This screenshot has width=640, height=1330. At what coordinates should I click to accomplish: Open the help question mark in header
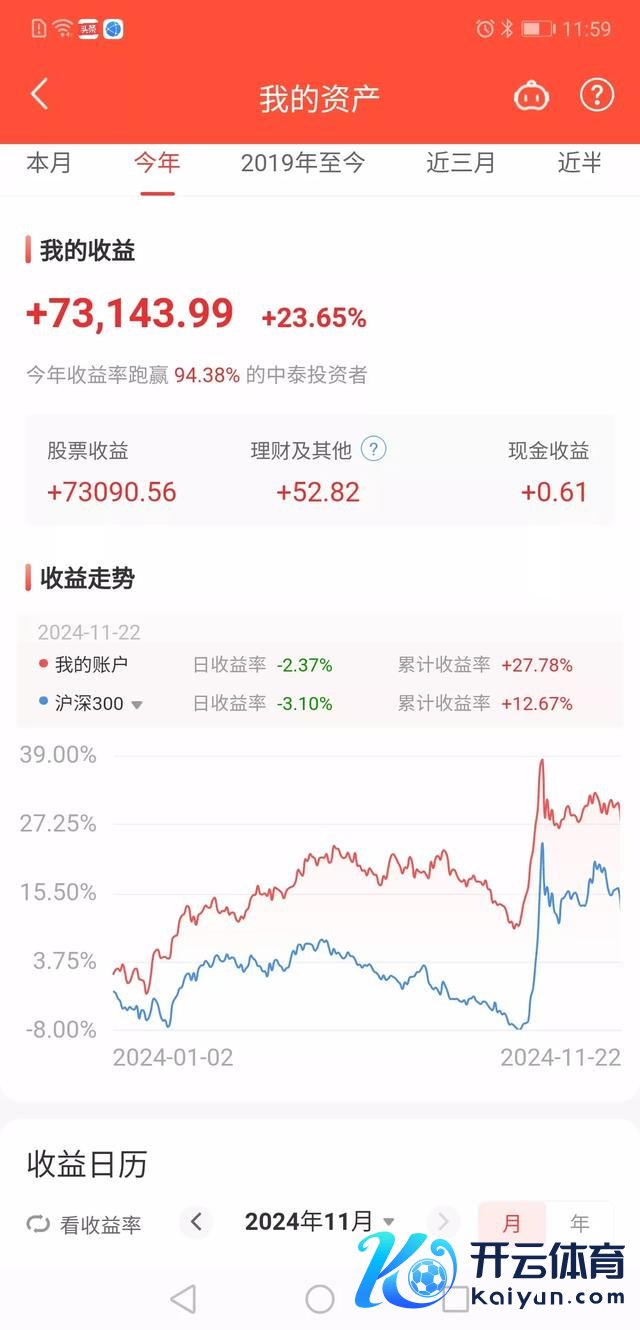click(x=597, y=95)
